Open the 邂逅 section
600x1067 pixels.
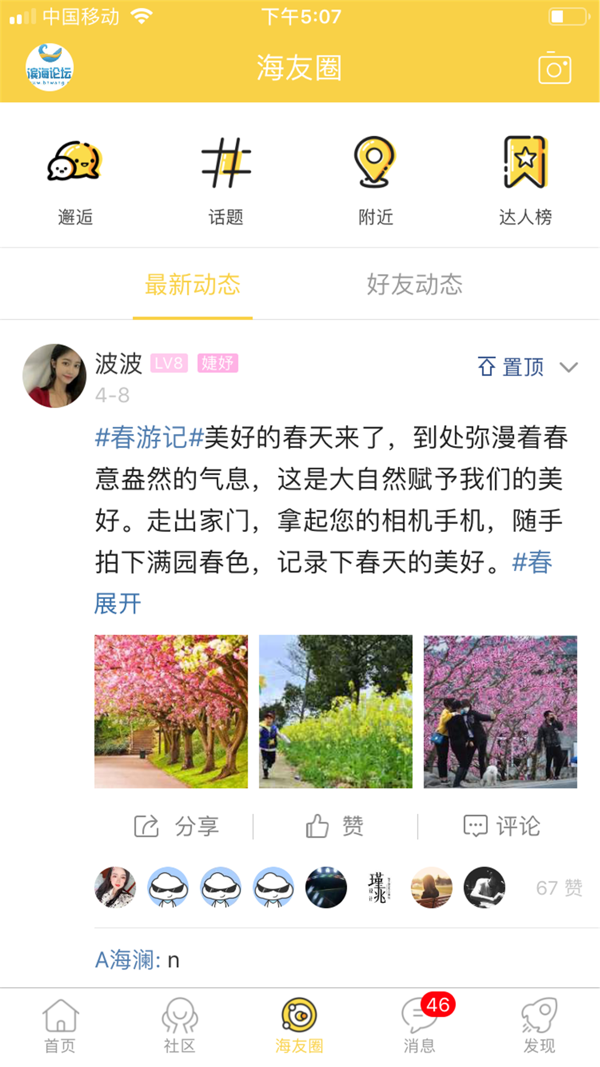click(75, 180)
